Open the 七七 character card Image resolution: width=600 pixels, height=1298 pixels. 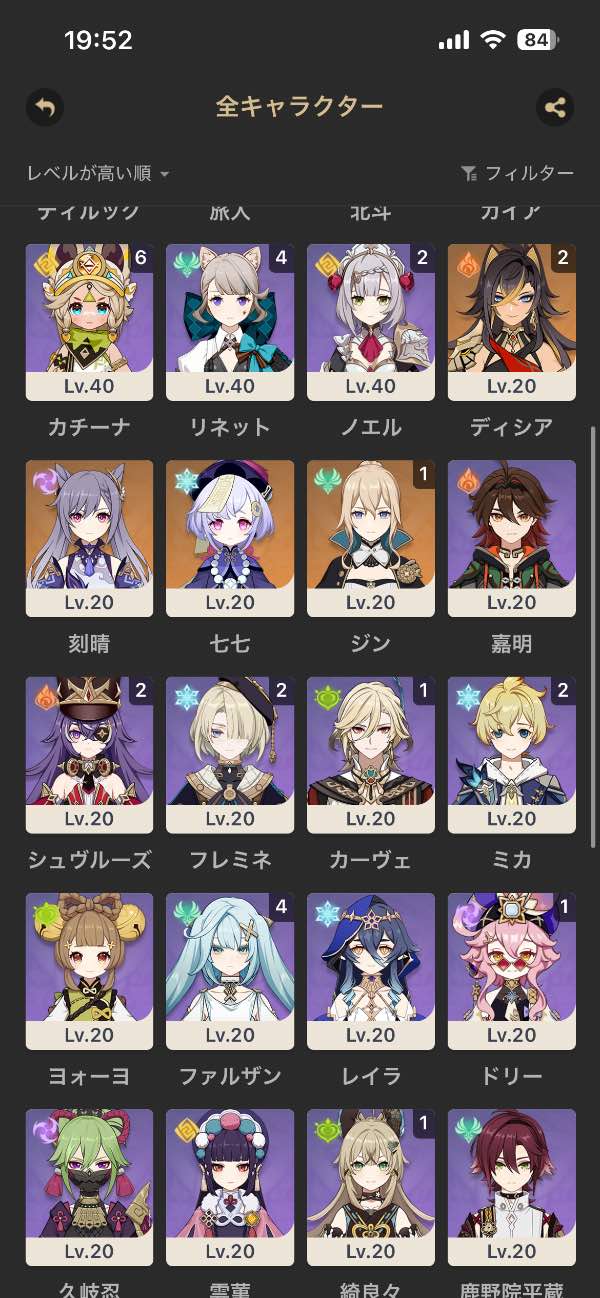(230, 538)
